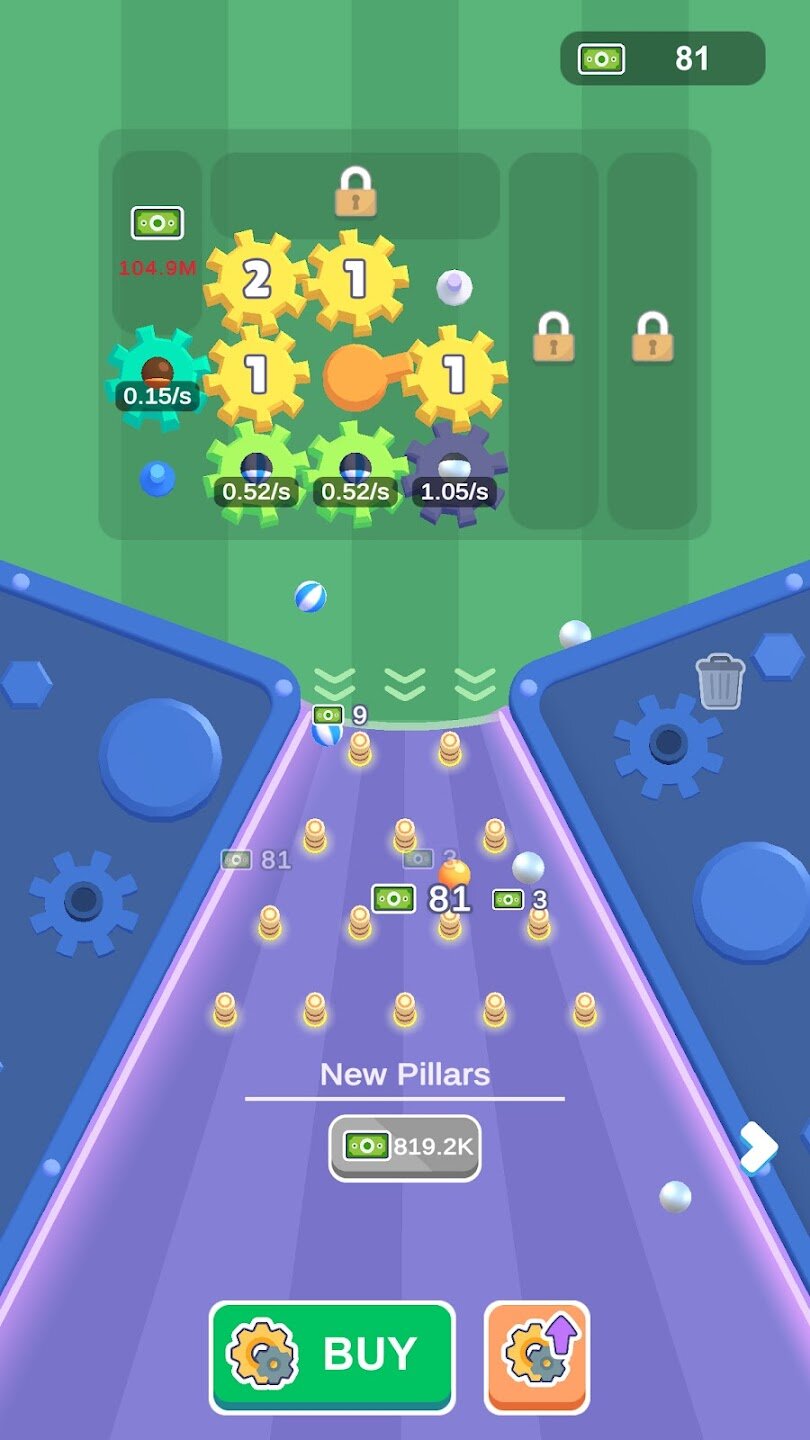810x1440 pixels.
Task: Select the yellow gear numbered 2
Action: click(256, 281)
